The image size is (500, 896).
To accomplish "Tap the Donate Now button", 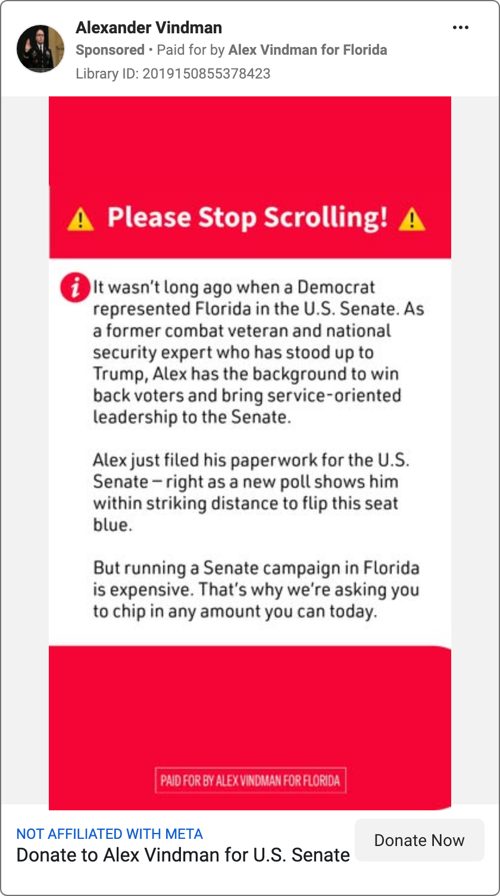I will point(419,840).
